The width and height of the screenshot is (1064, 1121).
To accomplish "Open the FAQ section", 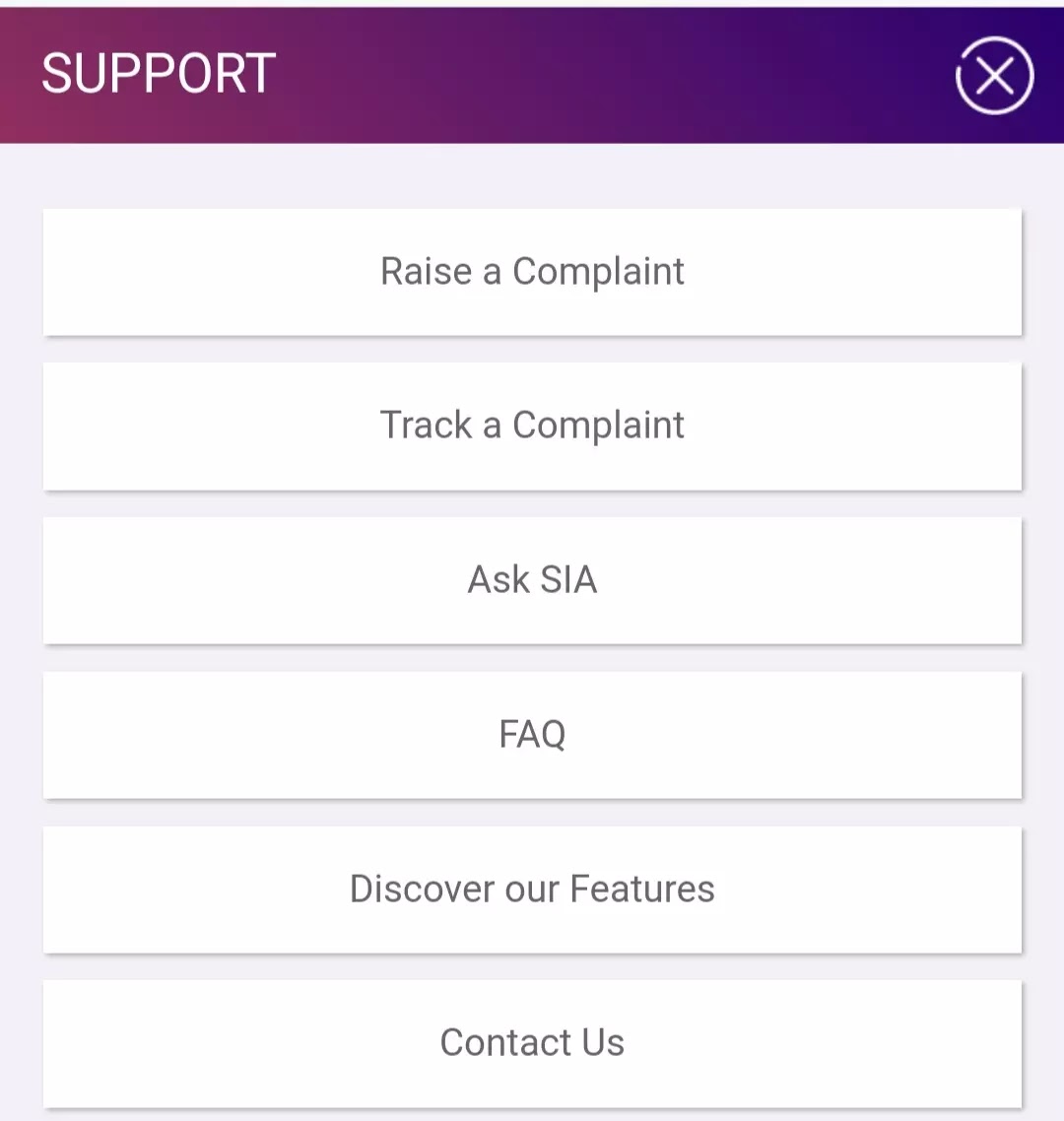I will click(532, 735).
